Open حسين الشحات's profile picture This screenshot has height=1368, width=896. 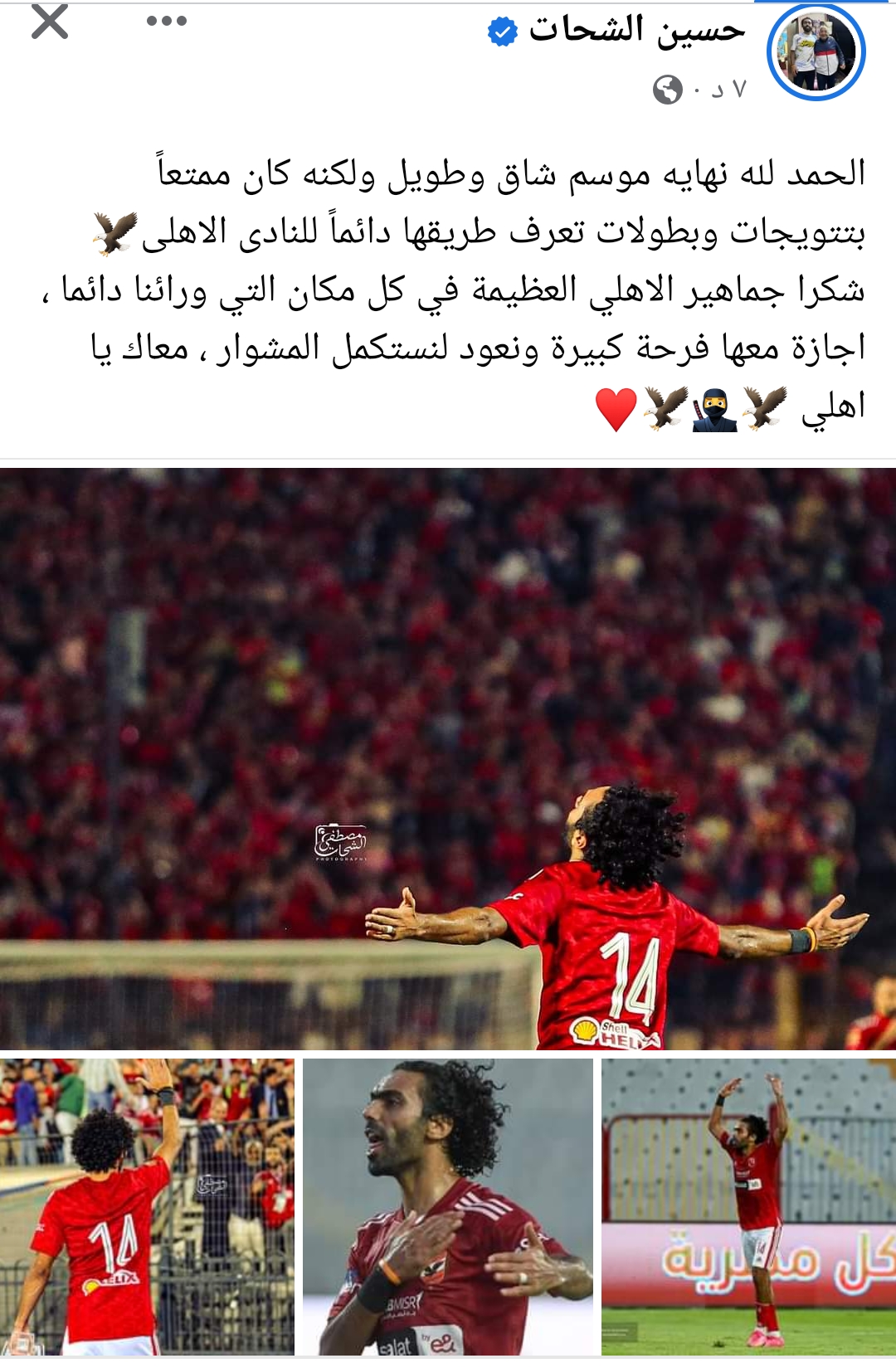pos(816,52)
